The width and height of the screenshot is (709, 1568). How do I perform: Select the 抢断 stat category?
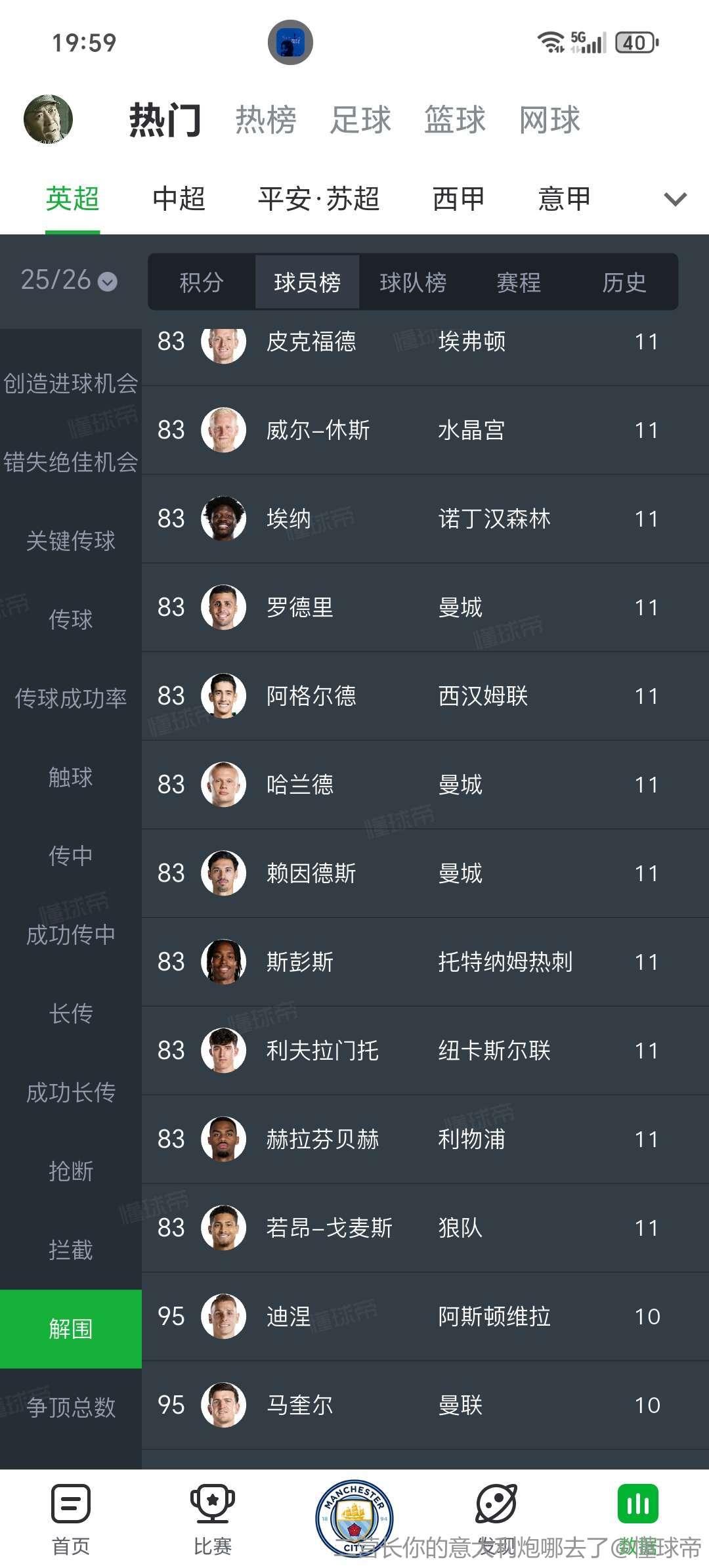[71, 1171]
